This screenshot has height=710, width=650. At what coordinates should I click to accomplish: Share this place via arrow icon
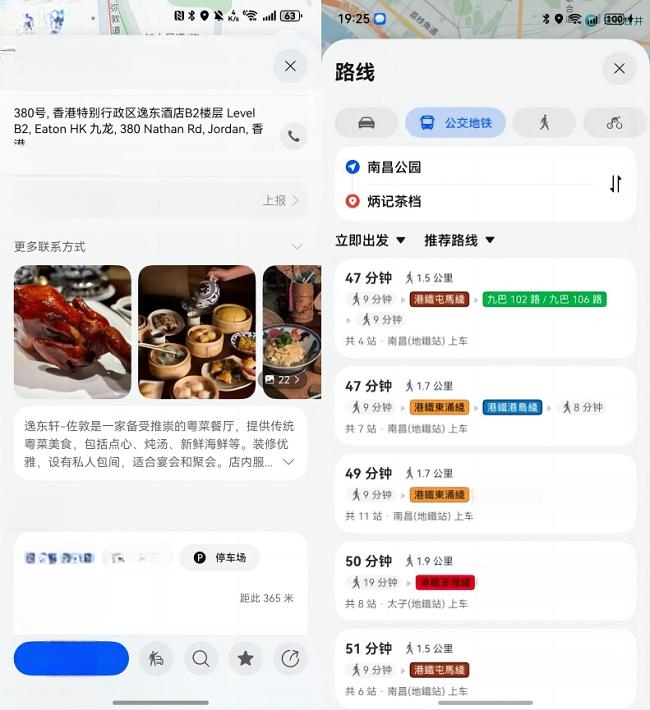point(290,658)
